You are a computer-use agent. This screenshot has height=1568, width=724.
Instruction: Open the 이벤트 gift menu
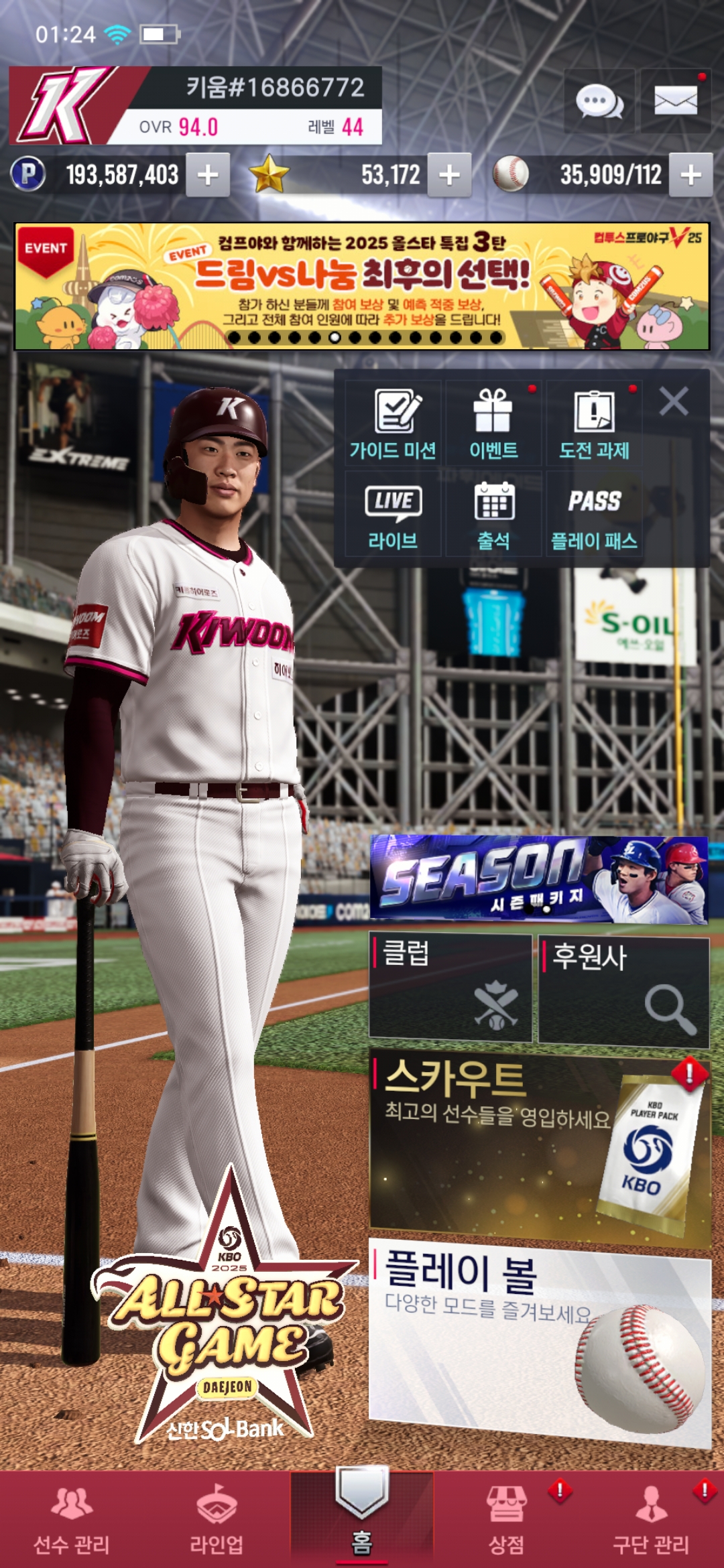[x=493, y=423]
